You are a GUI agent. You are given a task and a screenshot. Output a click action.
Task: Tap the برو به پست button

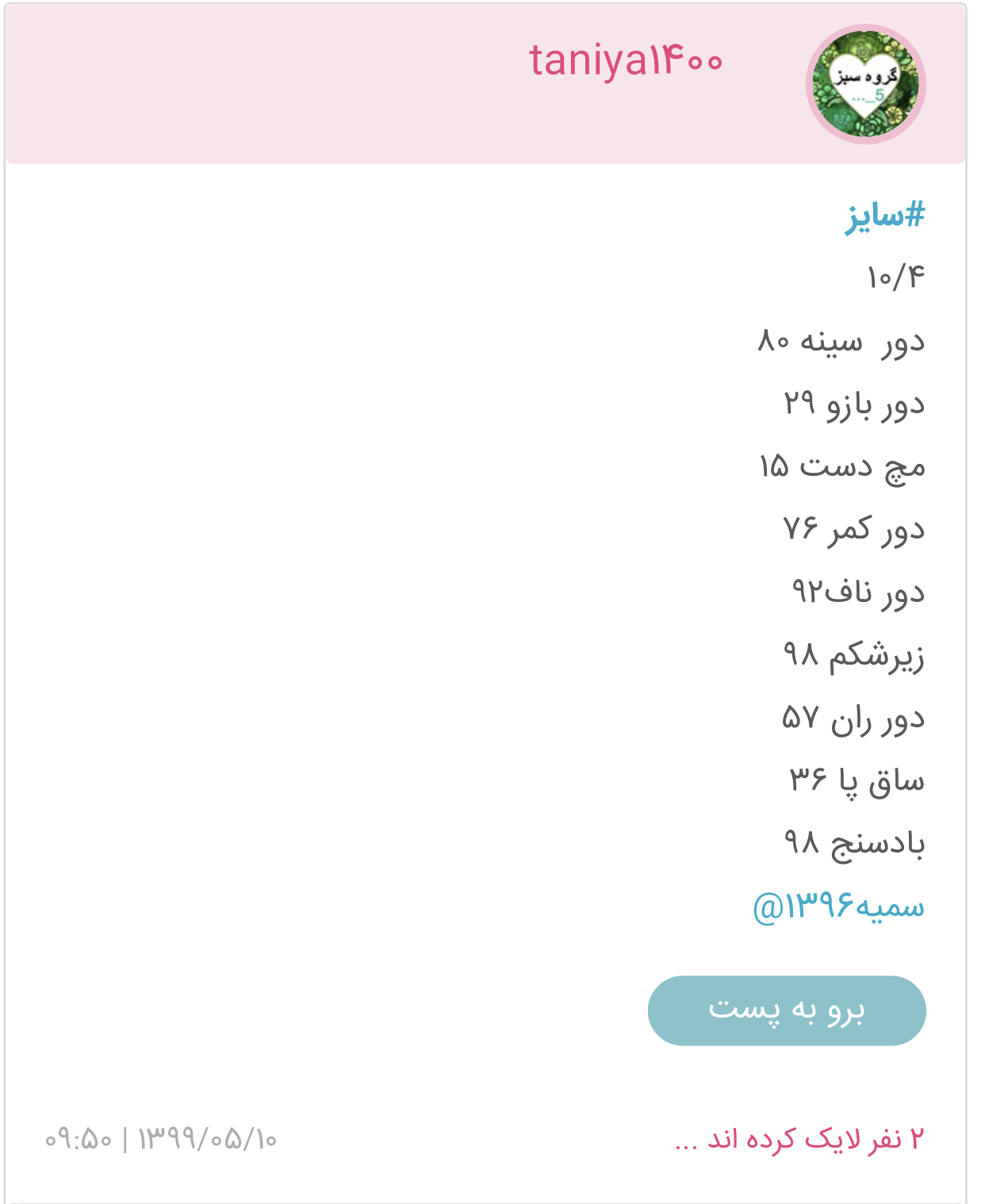click(787, 1010)
